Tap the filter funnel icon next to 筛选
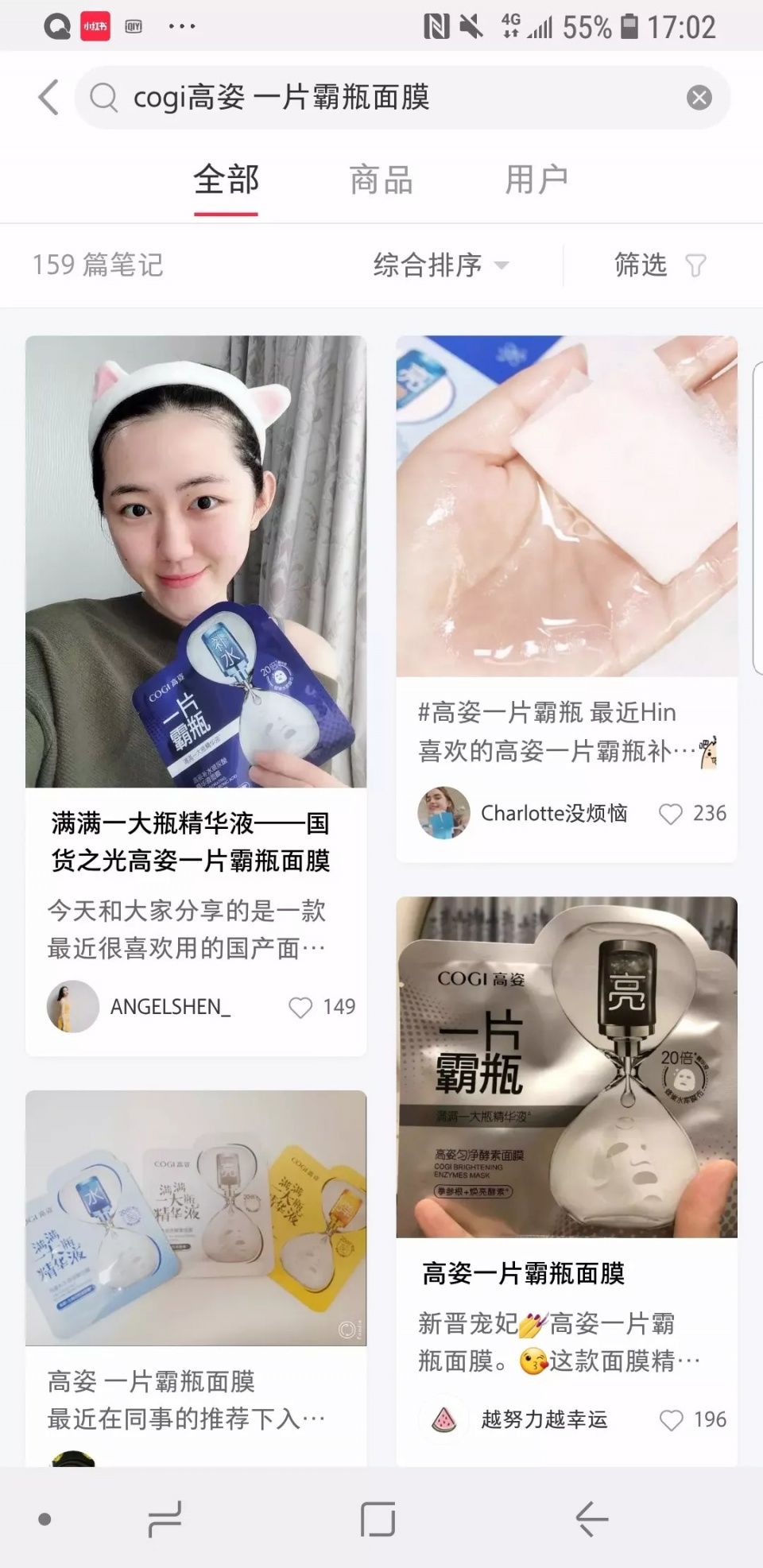This screenshot has height=1568, width=763. click(696, 265)
